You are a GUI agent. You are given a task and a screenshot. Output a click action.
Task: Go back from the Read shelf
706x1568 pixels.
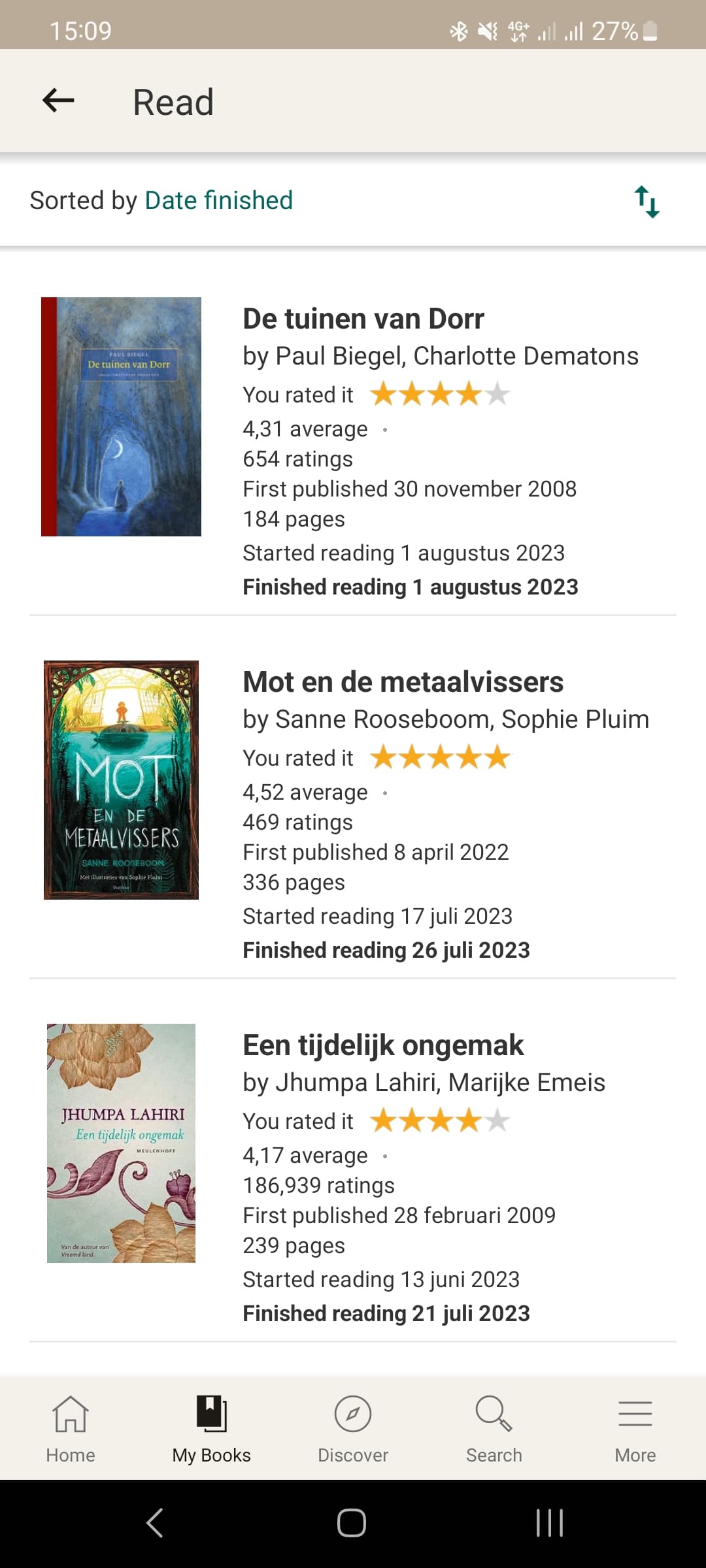[58, 101]
